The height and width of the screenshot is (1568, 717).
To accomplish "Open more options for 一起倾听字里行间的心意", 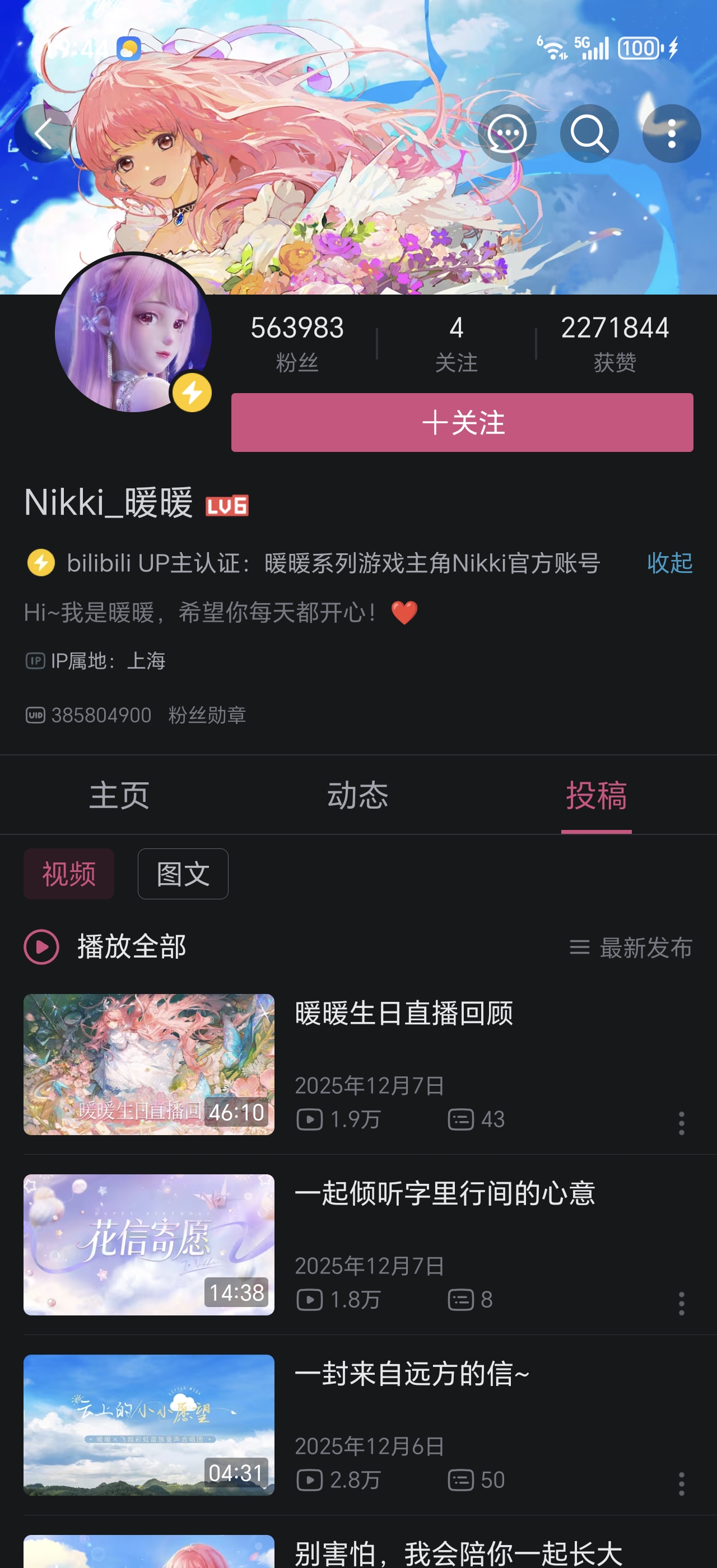I will pos(681,1303).
